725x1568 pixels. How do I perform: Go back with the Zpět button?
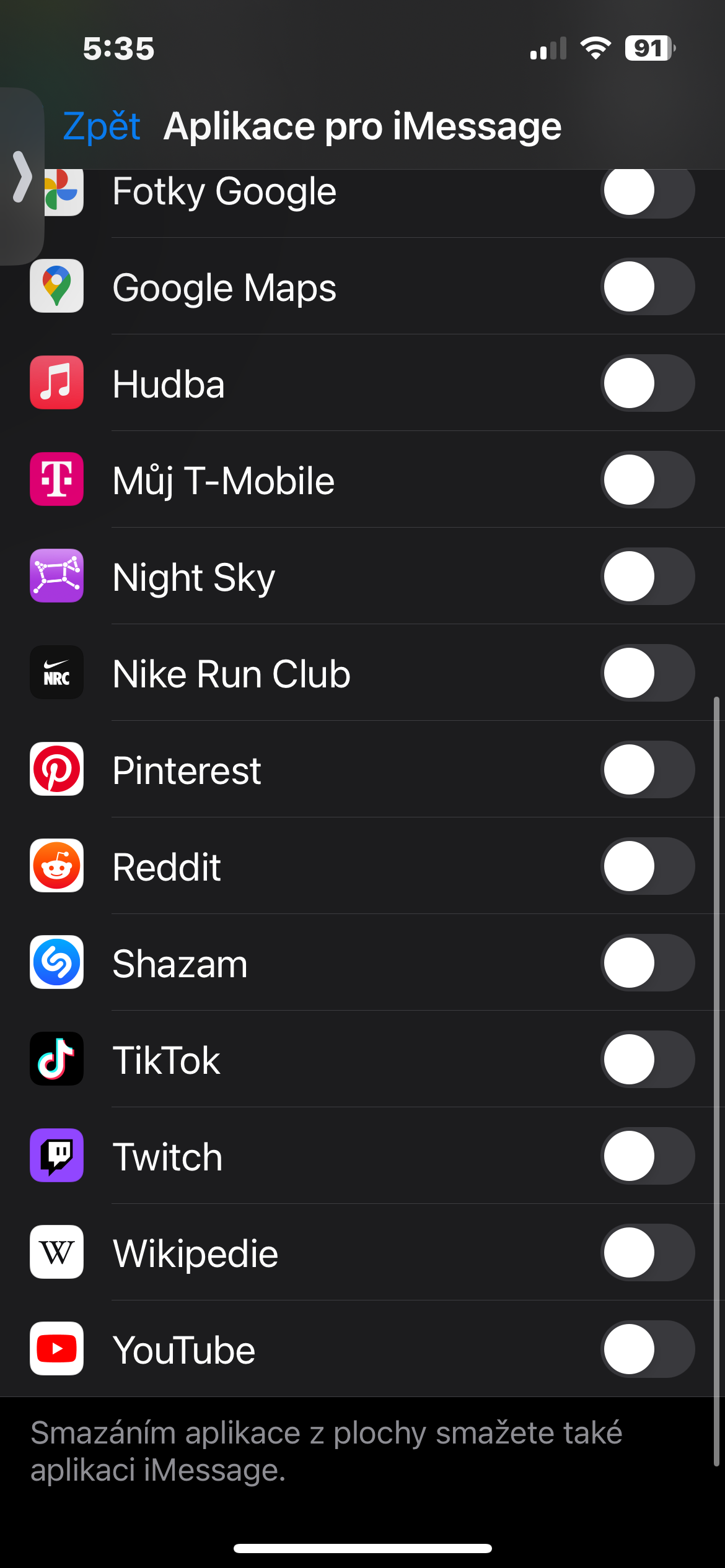(x=102, y=126)
